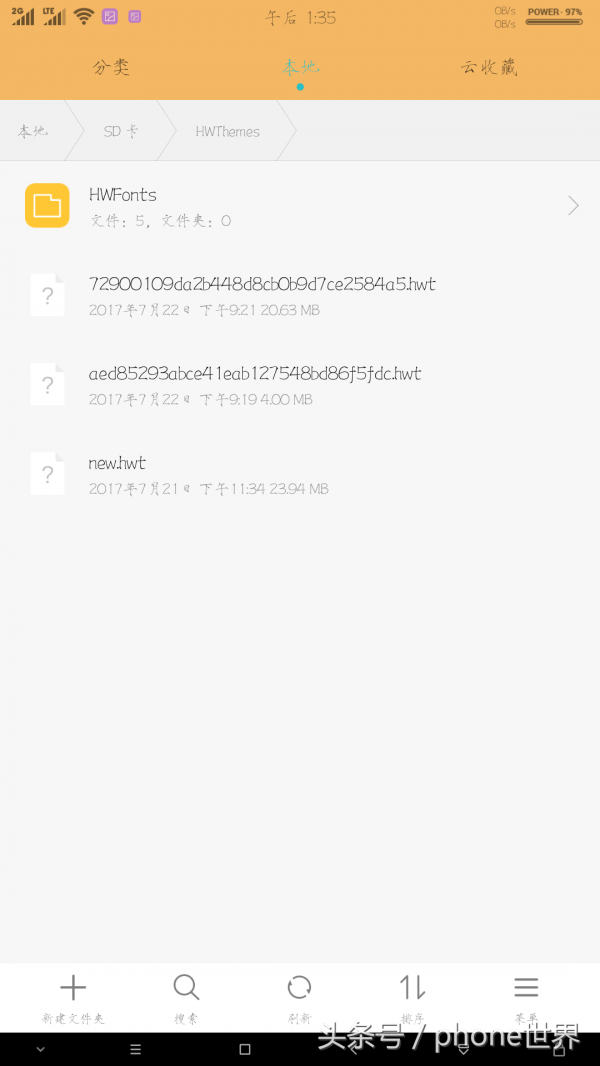Select the 本地 tab

click(x=300, y=67)
